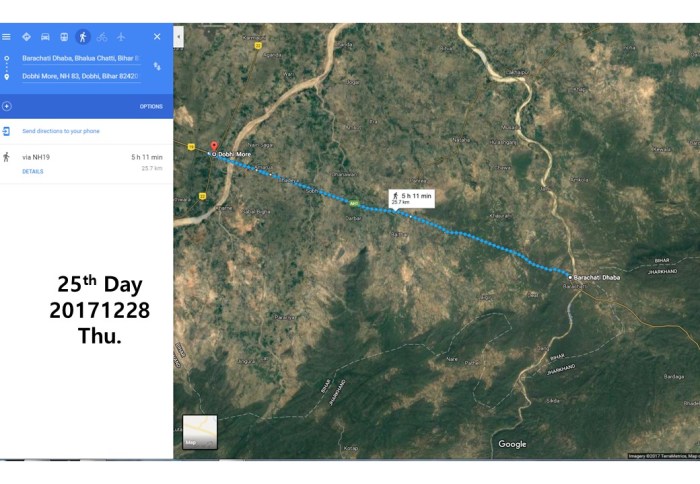
Task: Switch to driving directions
Action: pos(45,37)
